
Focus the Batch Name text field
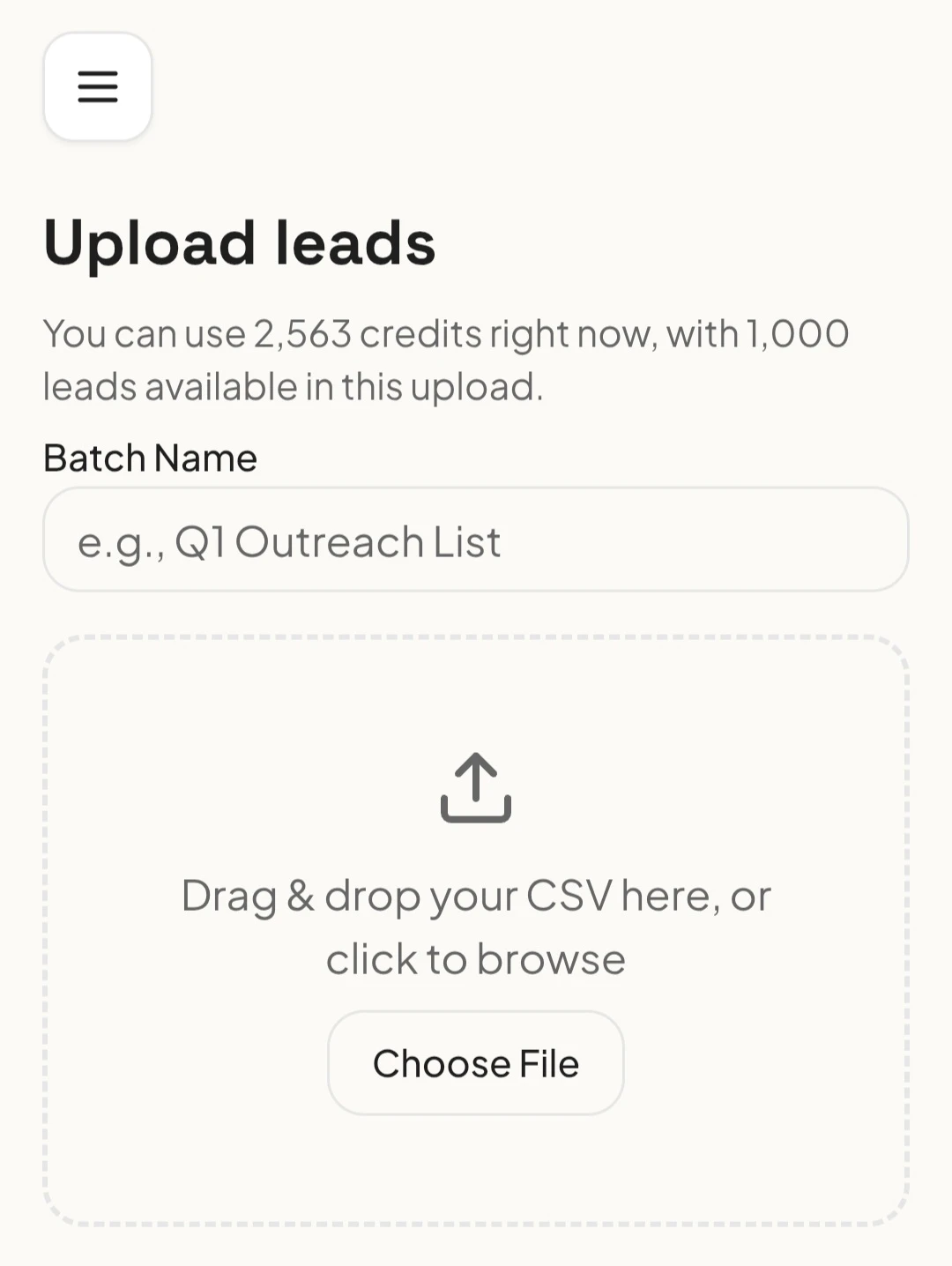coord(475,540)
